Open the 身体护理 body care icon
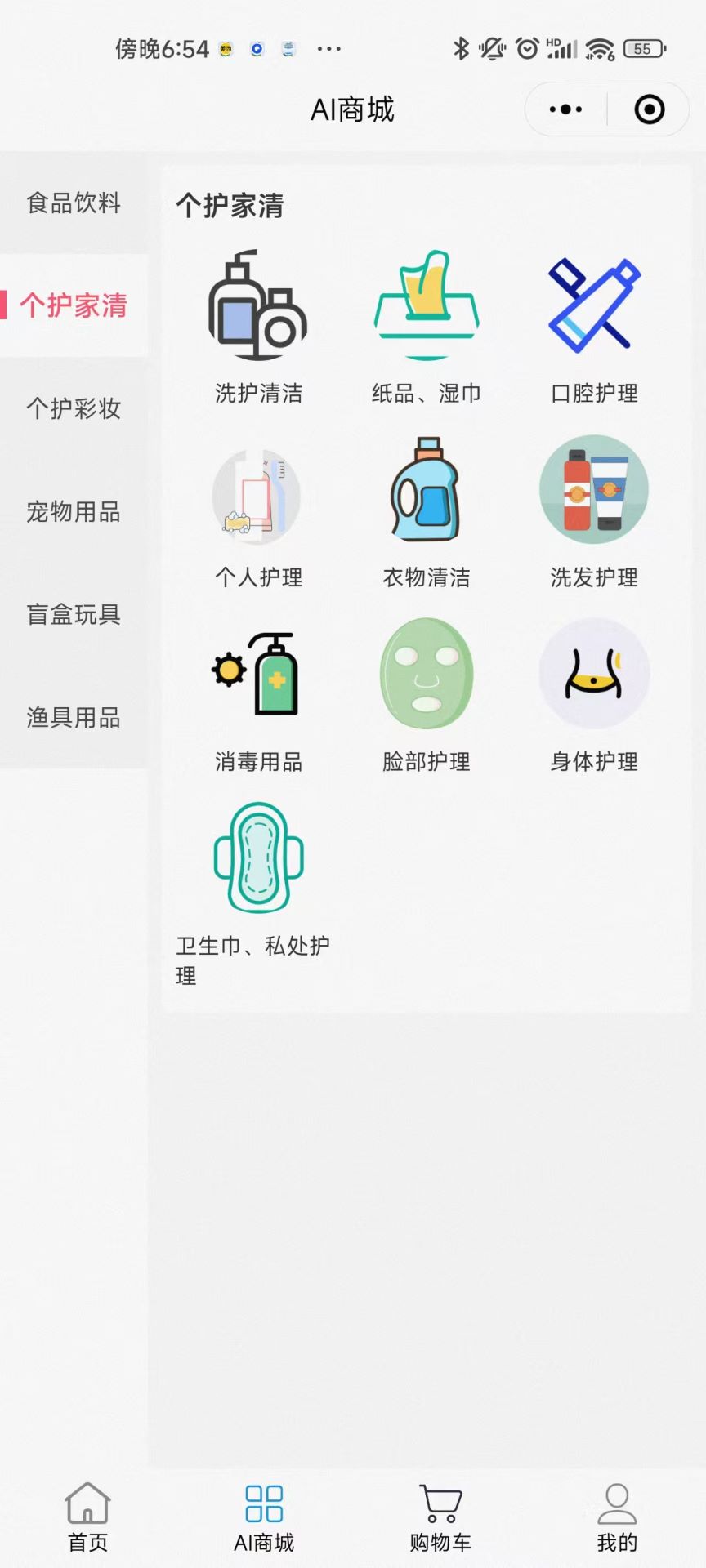The height and width of the screenshot is (1568, 706). point(593,674)
